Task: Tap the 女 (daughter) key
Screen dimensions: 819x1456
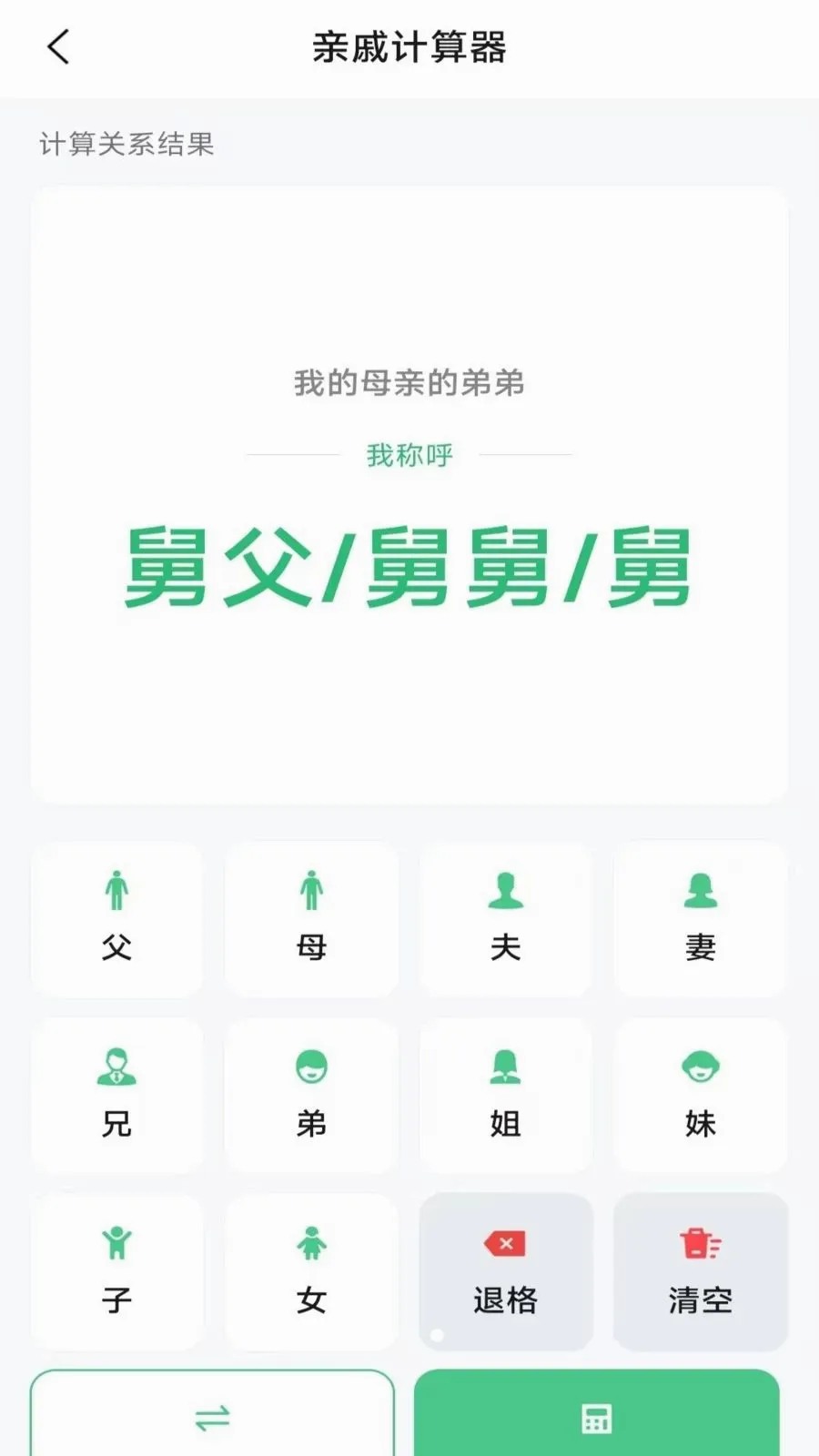Action: coord(311,1272)
